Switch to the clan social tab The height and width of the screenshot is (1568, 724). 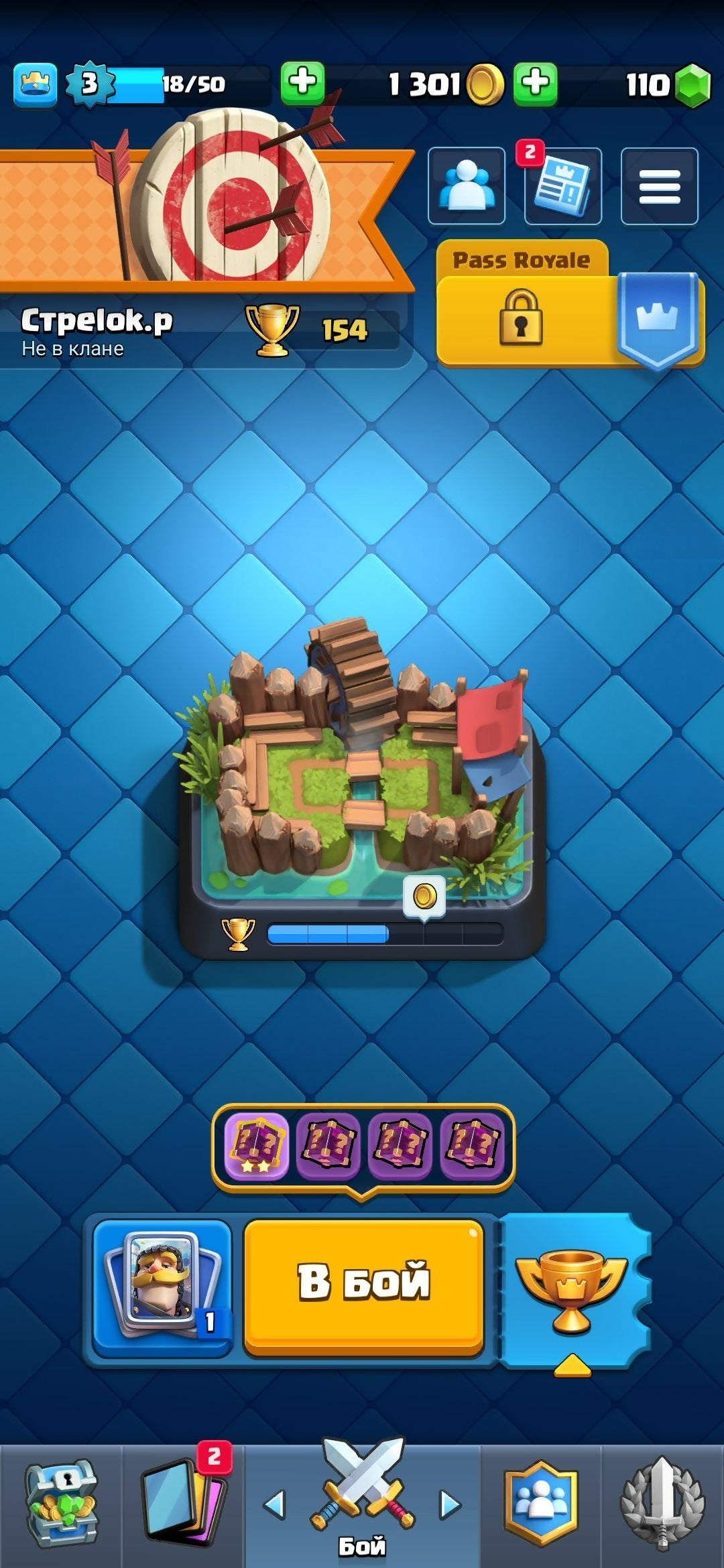(541, 1504)
